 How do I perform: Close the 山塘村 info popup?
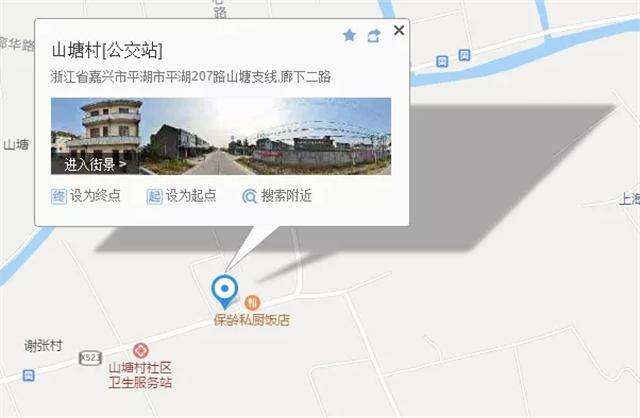(399, 31)
